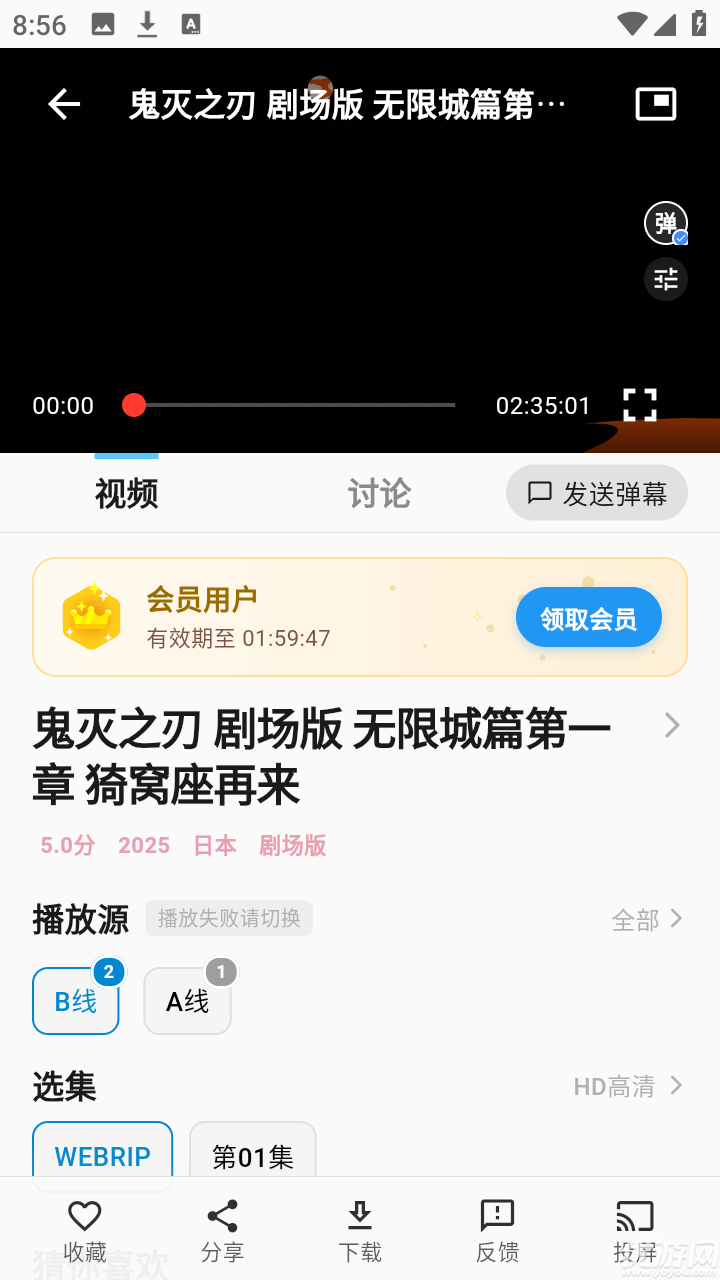Switch to the 视频 video tab
720x1280 pixels.
point(126,493)
